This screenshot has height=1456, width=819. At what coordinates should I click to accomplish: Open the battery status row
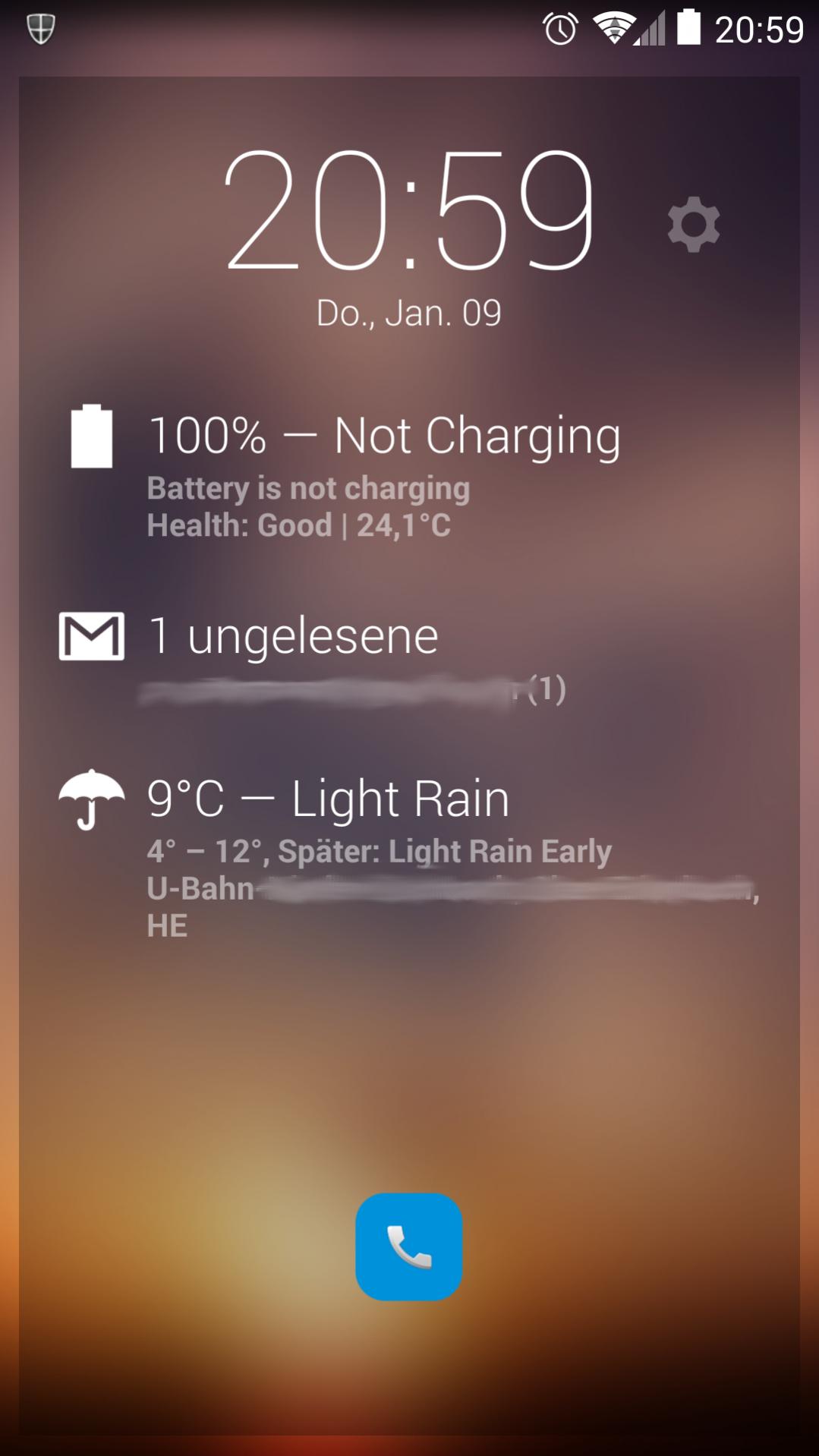(x=383, y=471)
